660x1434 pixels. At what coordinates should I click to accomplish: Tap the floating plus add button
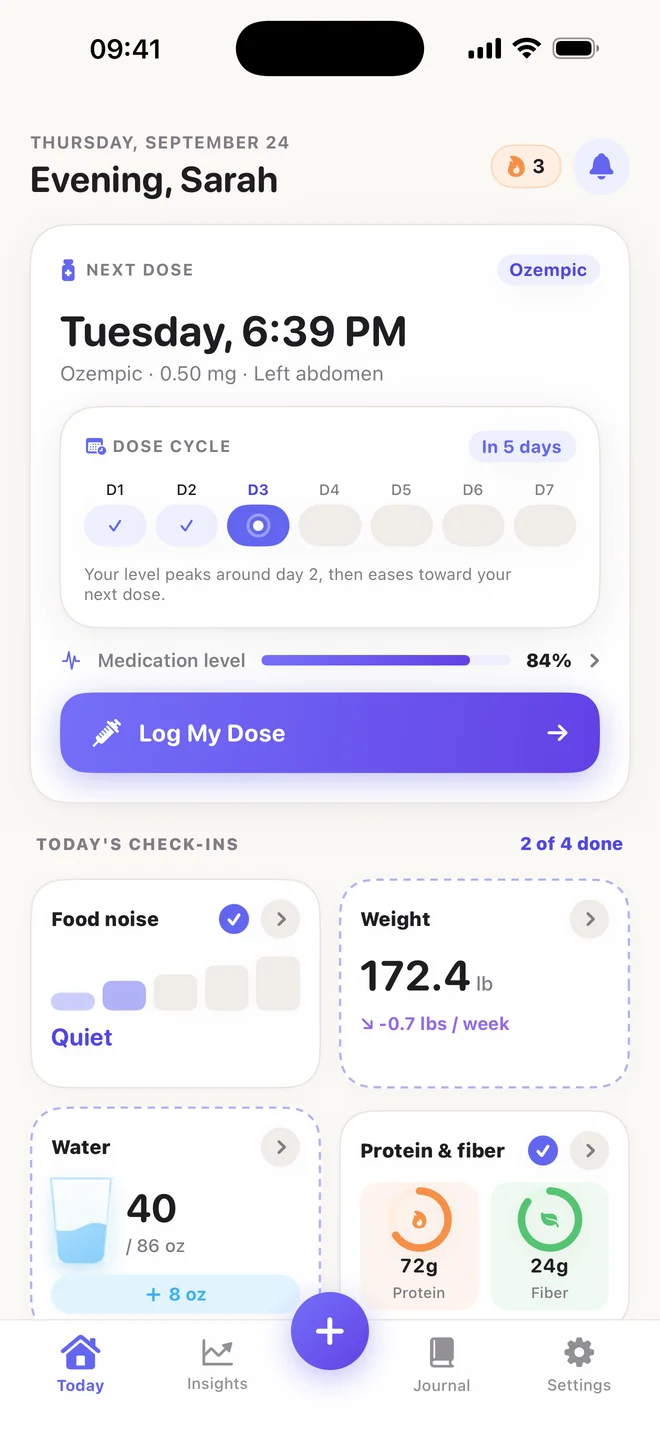(x=330, y=1331)
